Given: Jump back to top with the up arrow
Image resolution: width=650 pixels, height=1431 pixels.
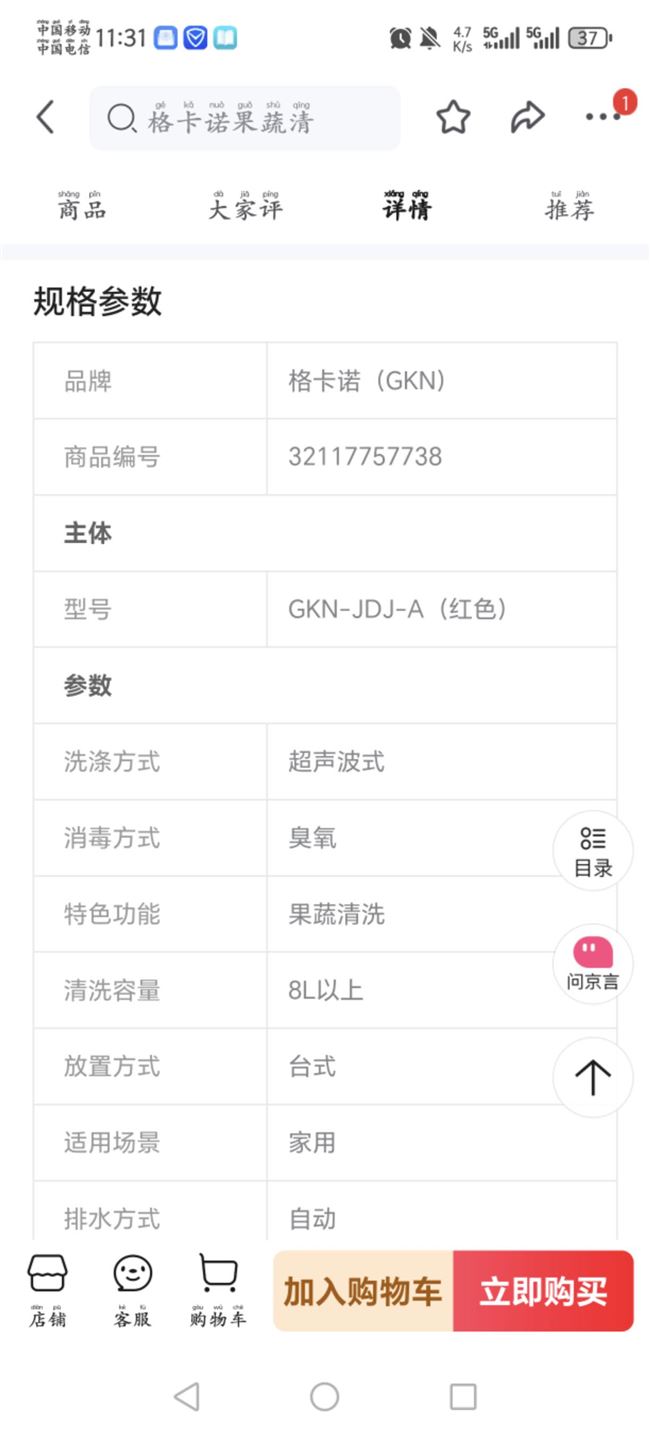Looking at the screenshot, I should click(593, 1077).
